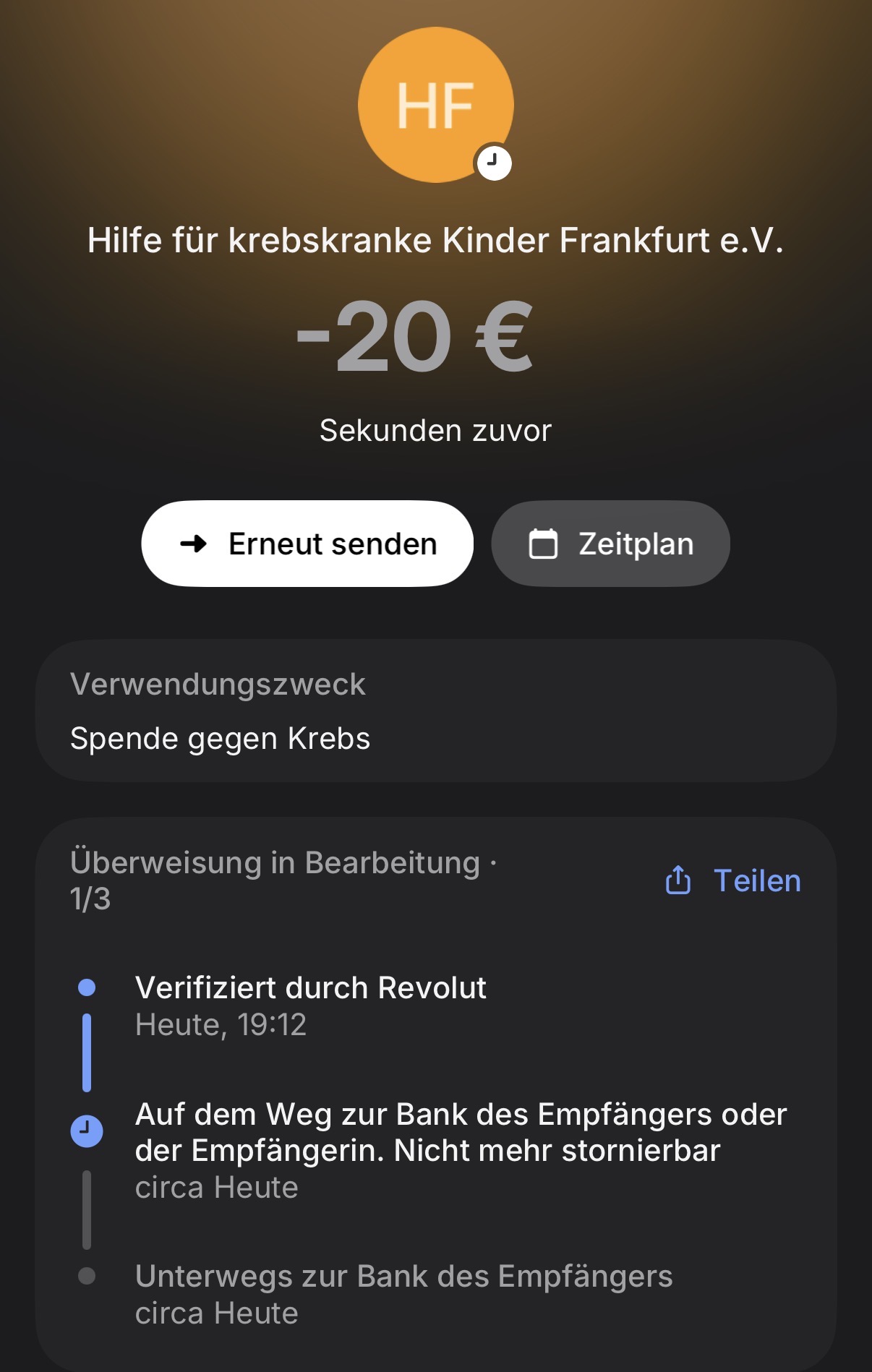
Task: Tap the Erneut senden button
Action: (x=307, y=544)
